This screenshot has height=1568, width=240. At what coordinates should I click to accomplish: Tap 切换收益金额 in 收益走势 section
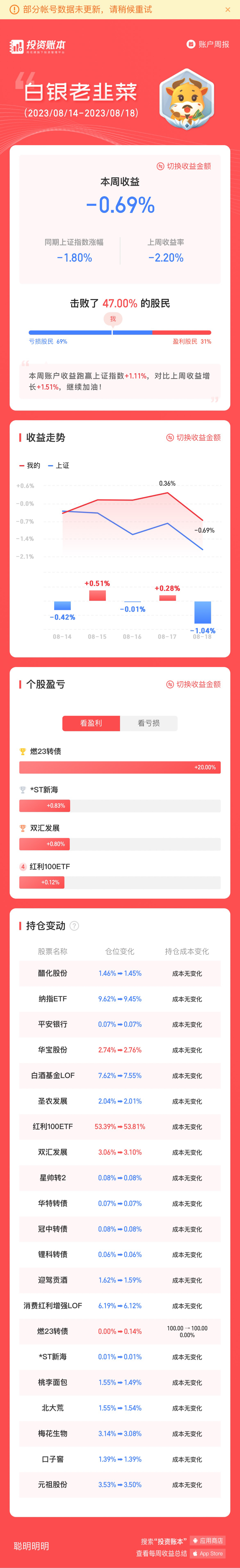point(194,438)
